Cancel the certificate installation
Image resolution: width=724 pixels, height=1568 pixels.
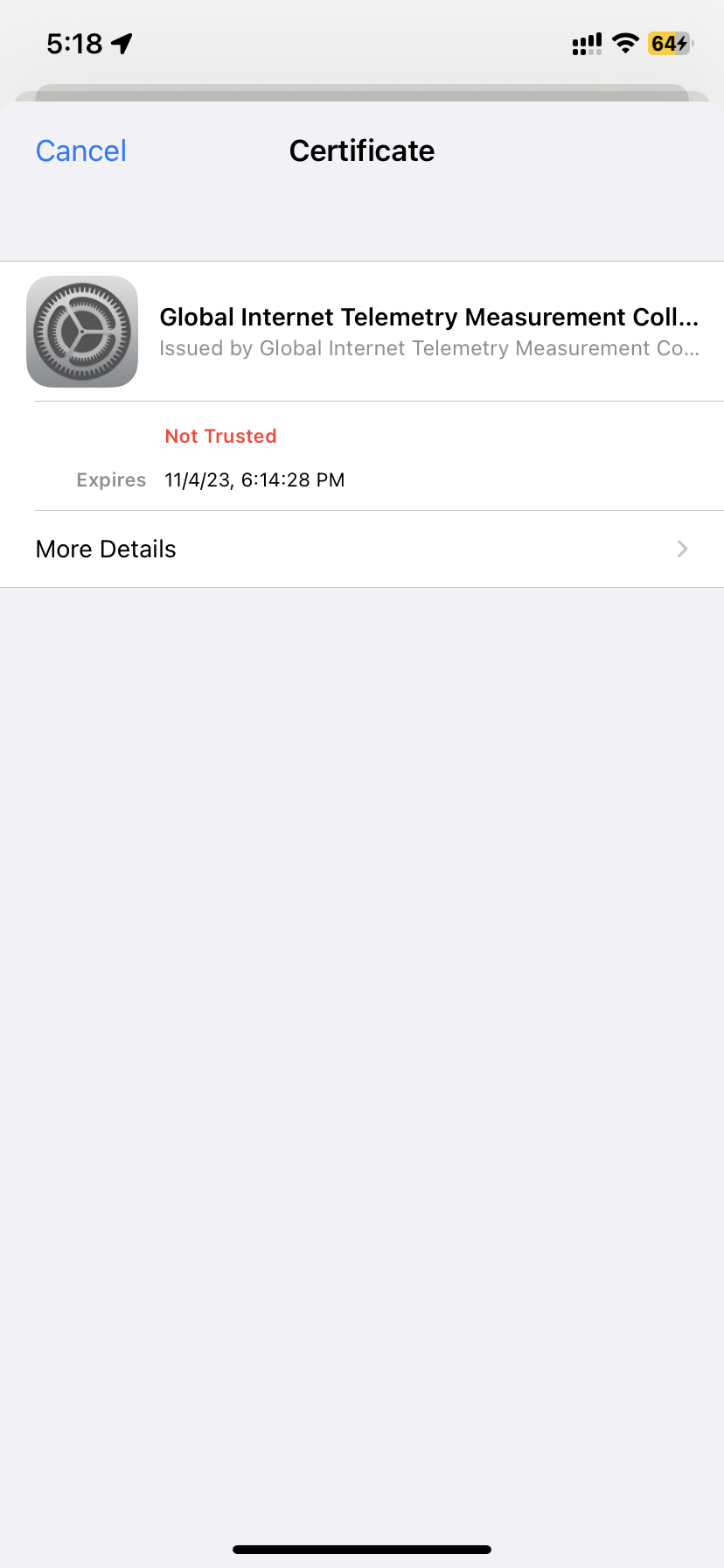coord(80,150)
